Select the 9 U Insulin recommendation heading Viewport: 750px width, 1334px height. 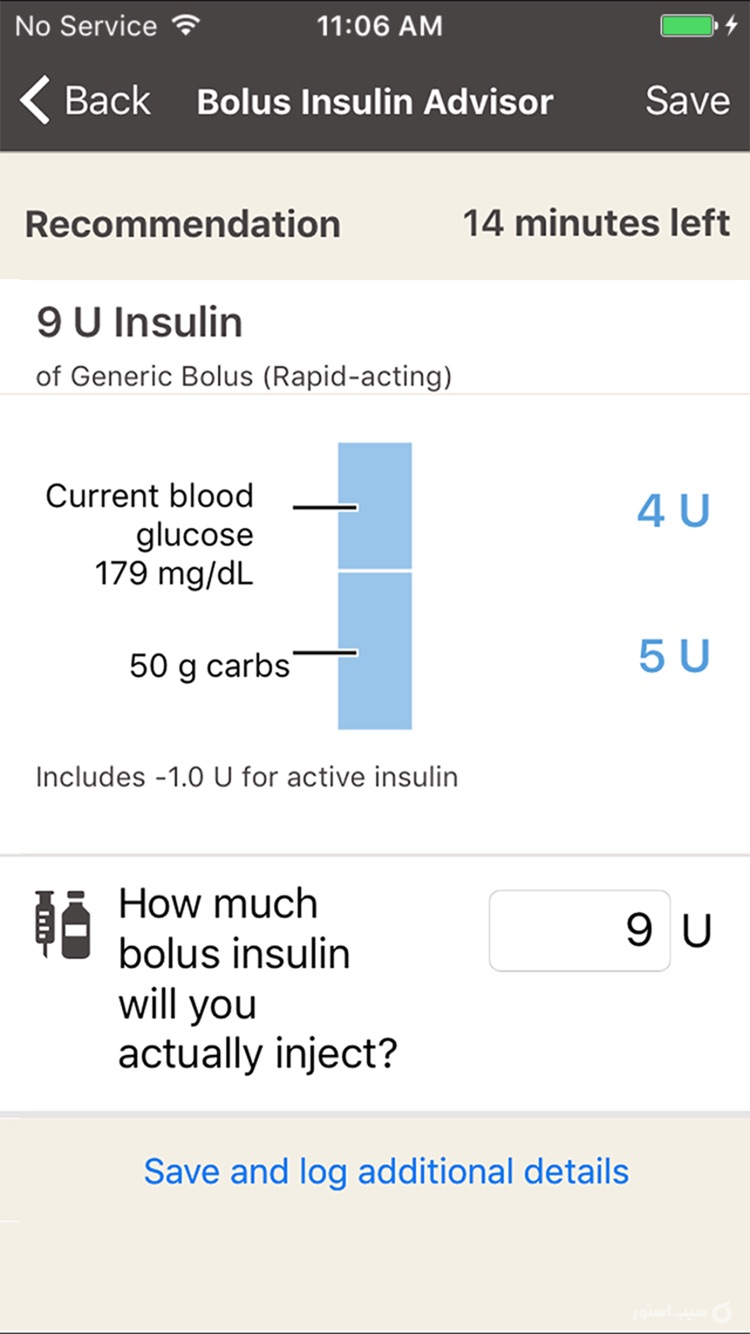139,321
